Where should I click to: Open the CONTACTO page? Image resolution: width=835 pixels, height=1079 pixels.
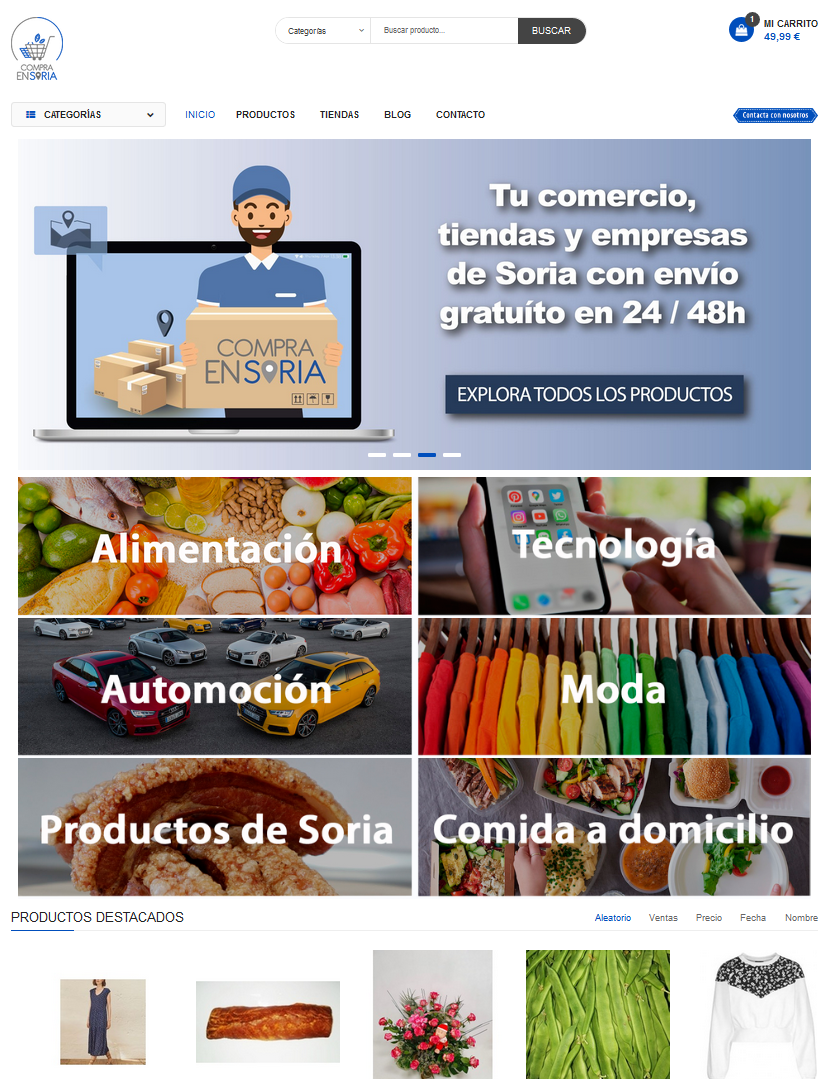coord(460,115)
